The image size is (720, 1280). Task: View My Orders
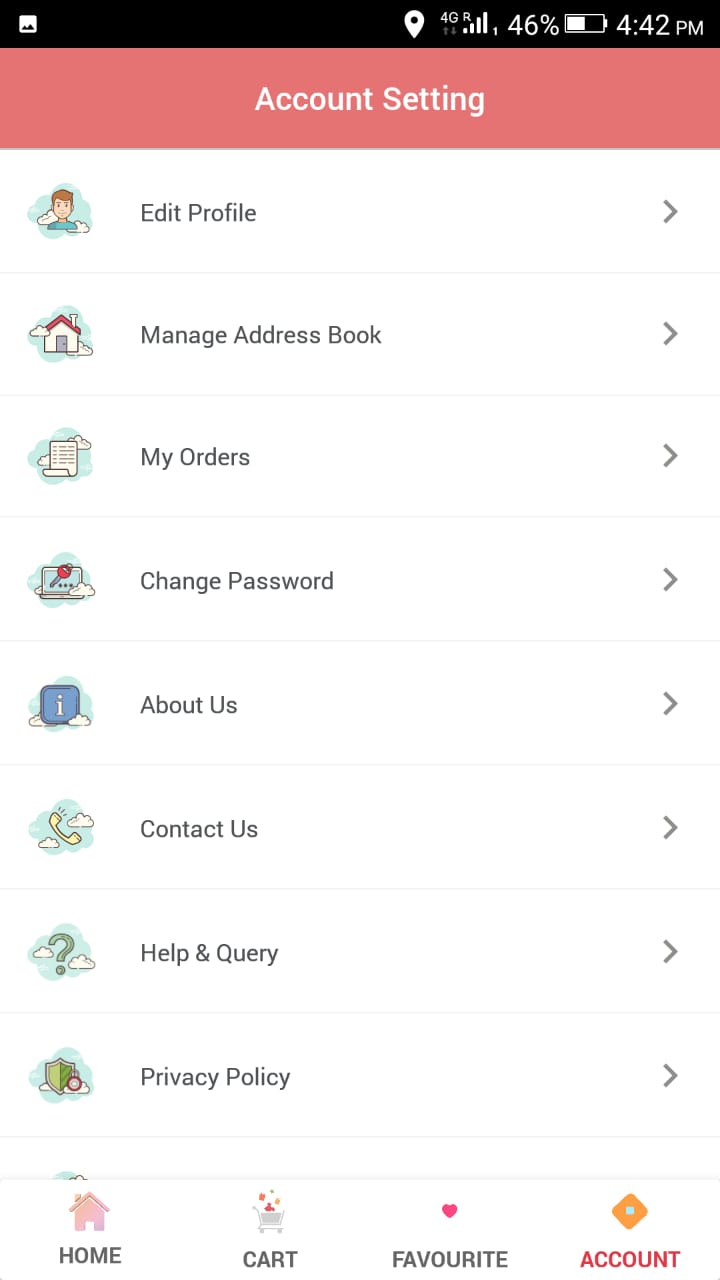(x=360, y=456)
